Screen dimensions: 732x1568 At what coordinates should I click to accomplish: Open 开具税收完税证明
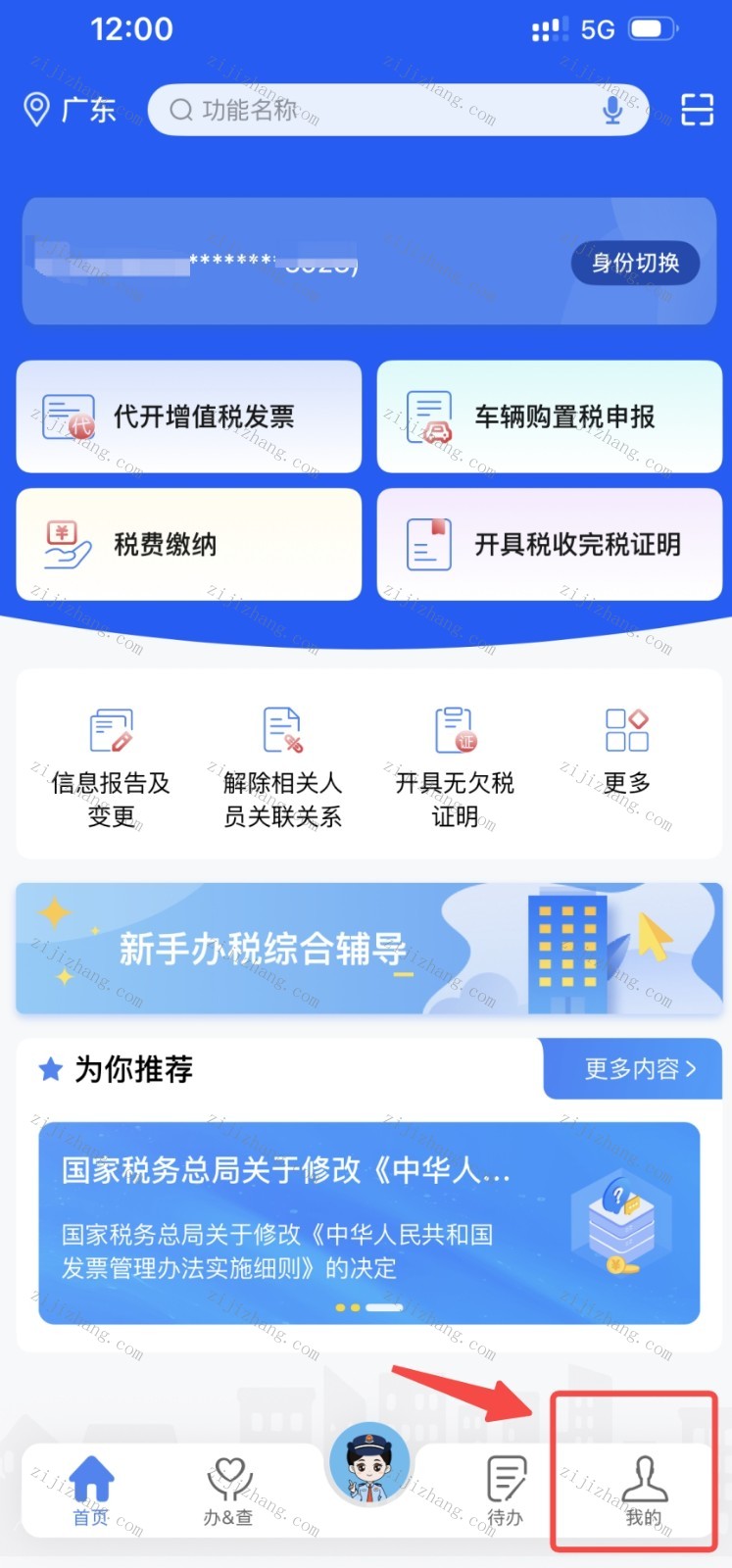coord(549,545)
